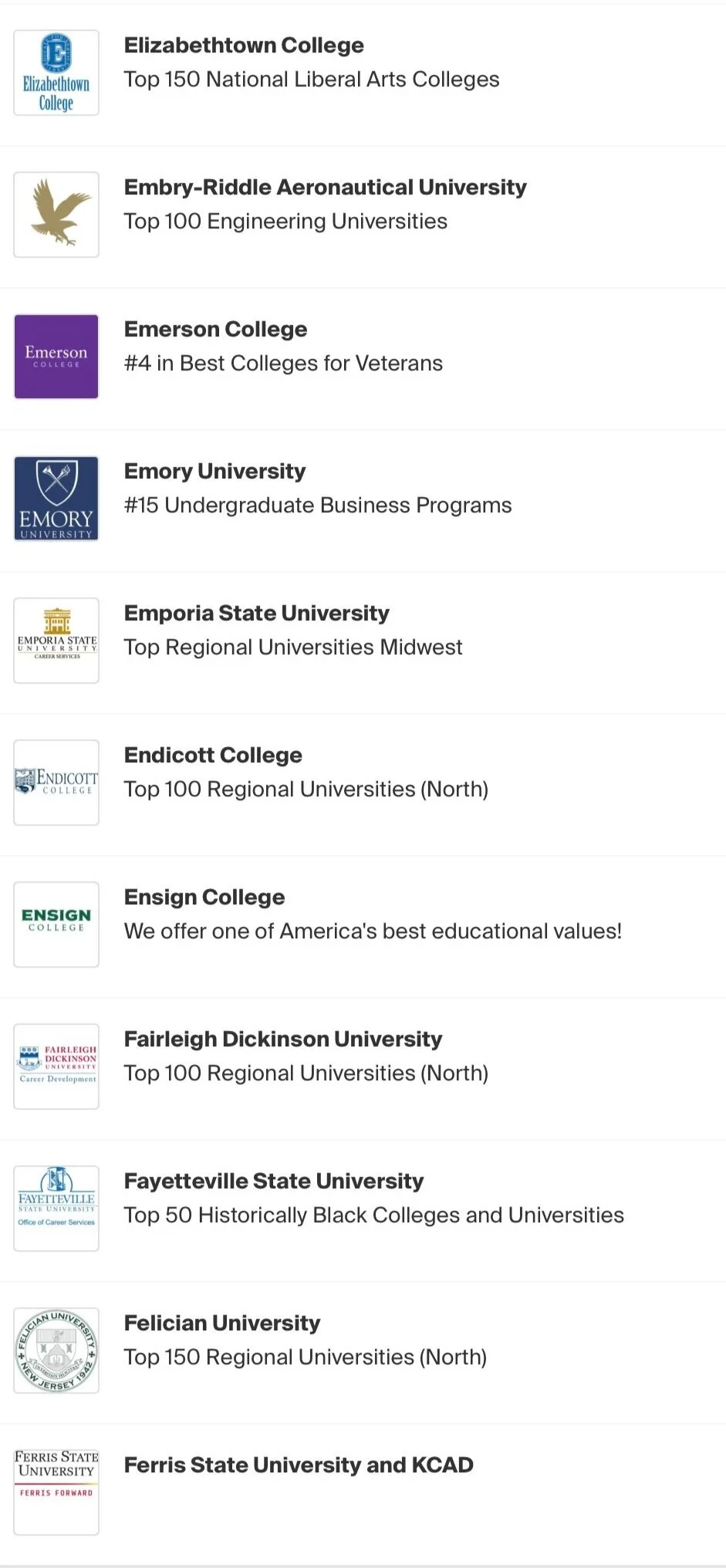
Task: Select Endicott College
Action: [213, 756]
